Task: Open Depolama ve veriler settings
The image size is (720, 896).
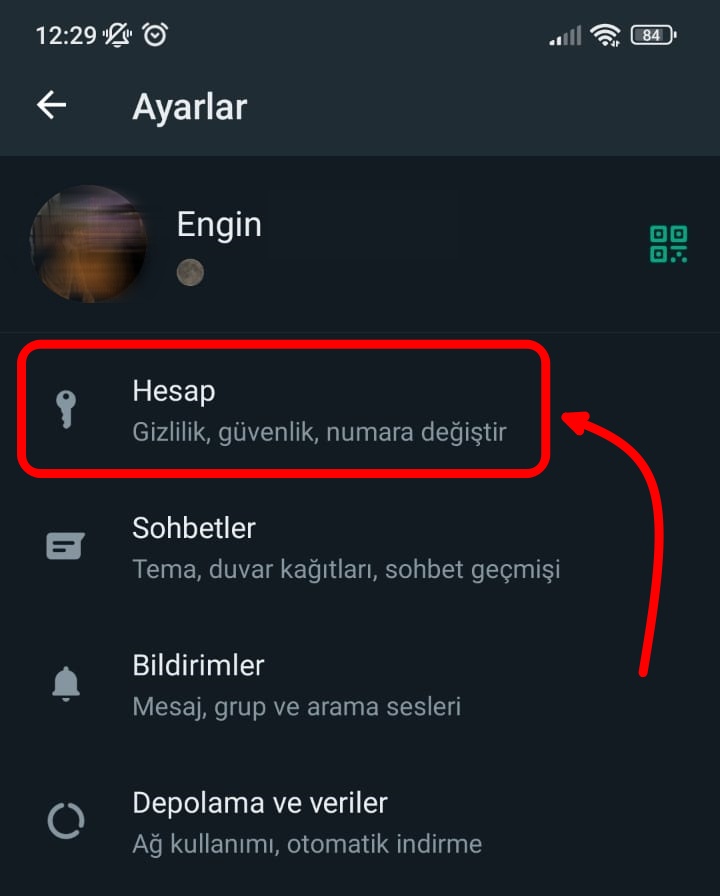Action: 280,820
